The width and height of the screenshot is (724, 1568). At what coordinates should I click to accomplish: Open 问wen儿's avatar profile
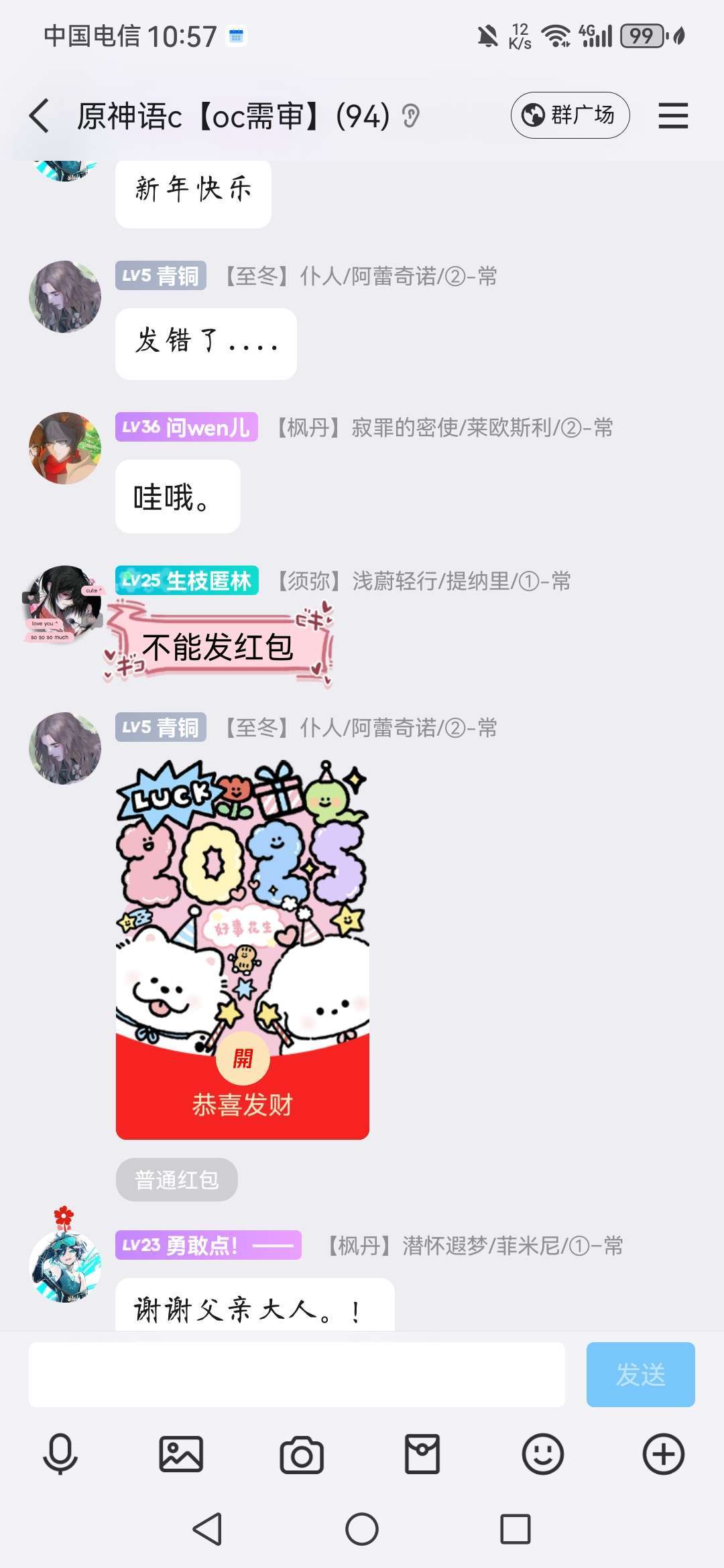(65, 448)
